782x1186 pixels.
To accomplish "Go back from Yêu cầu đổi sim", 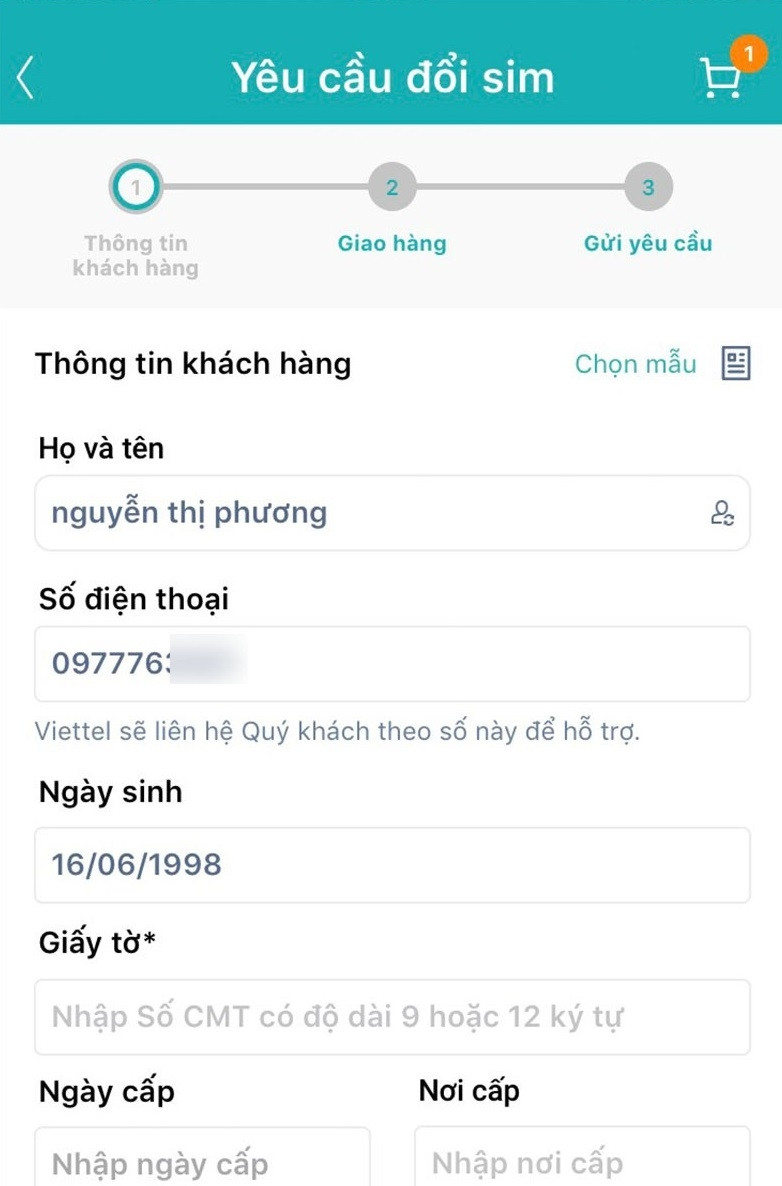I will tap(26, 78).
